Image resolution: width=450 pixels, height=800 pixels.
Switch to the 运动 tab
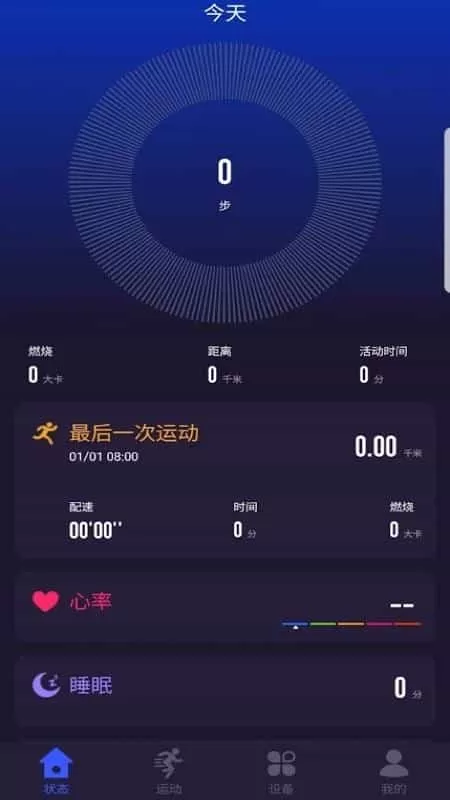click(168, 771)
